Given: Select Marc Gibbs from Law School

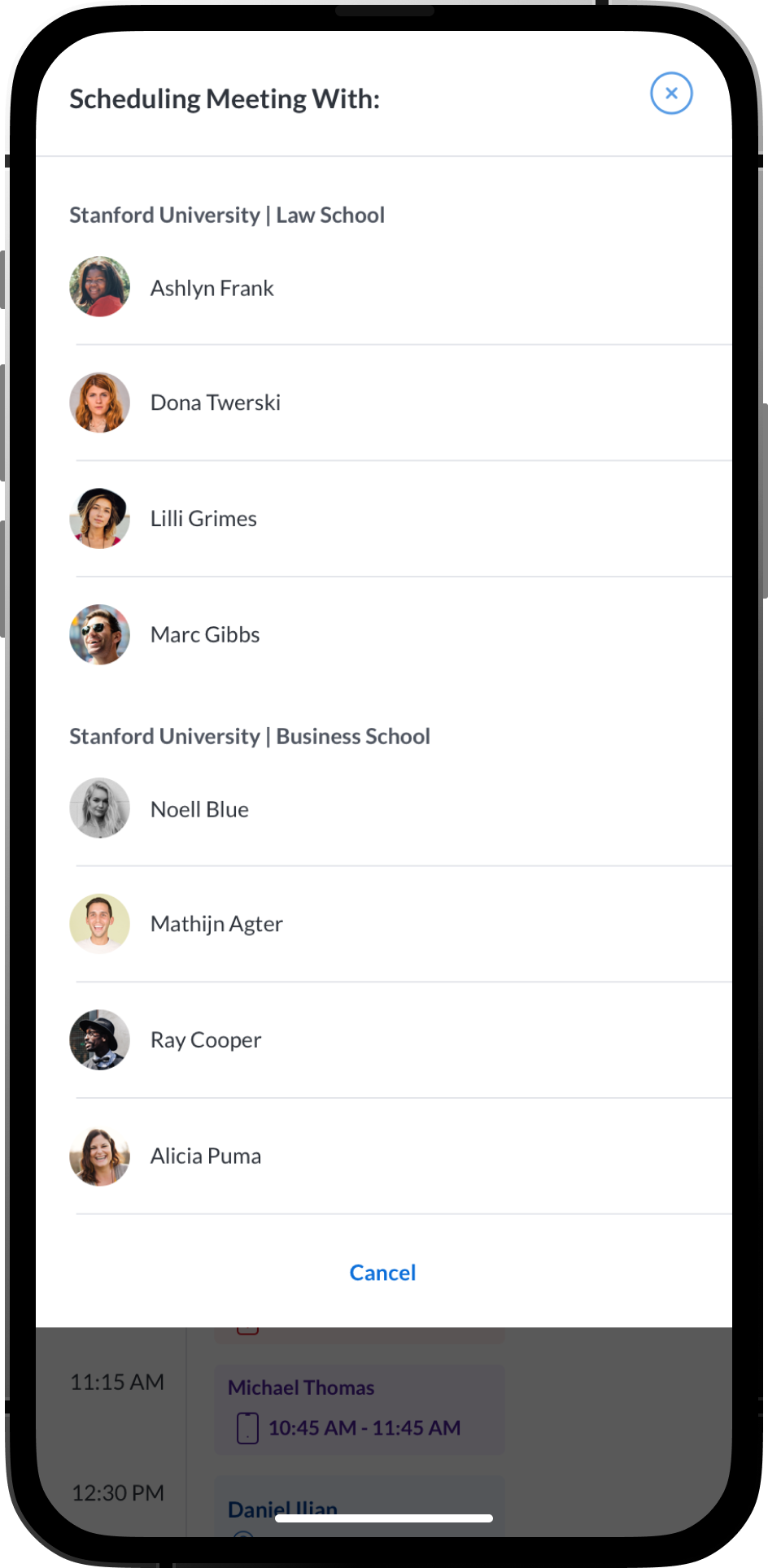Looking at the screenshot, I should [x=205, y=635].
